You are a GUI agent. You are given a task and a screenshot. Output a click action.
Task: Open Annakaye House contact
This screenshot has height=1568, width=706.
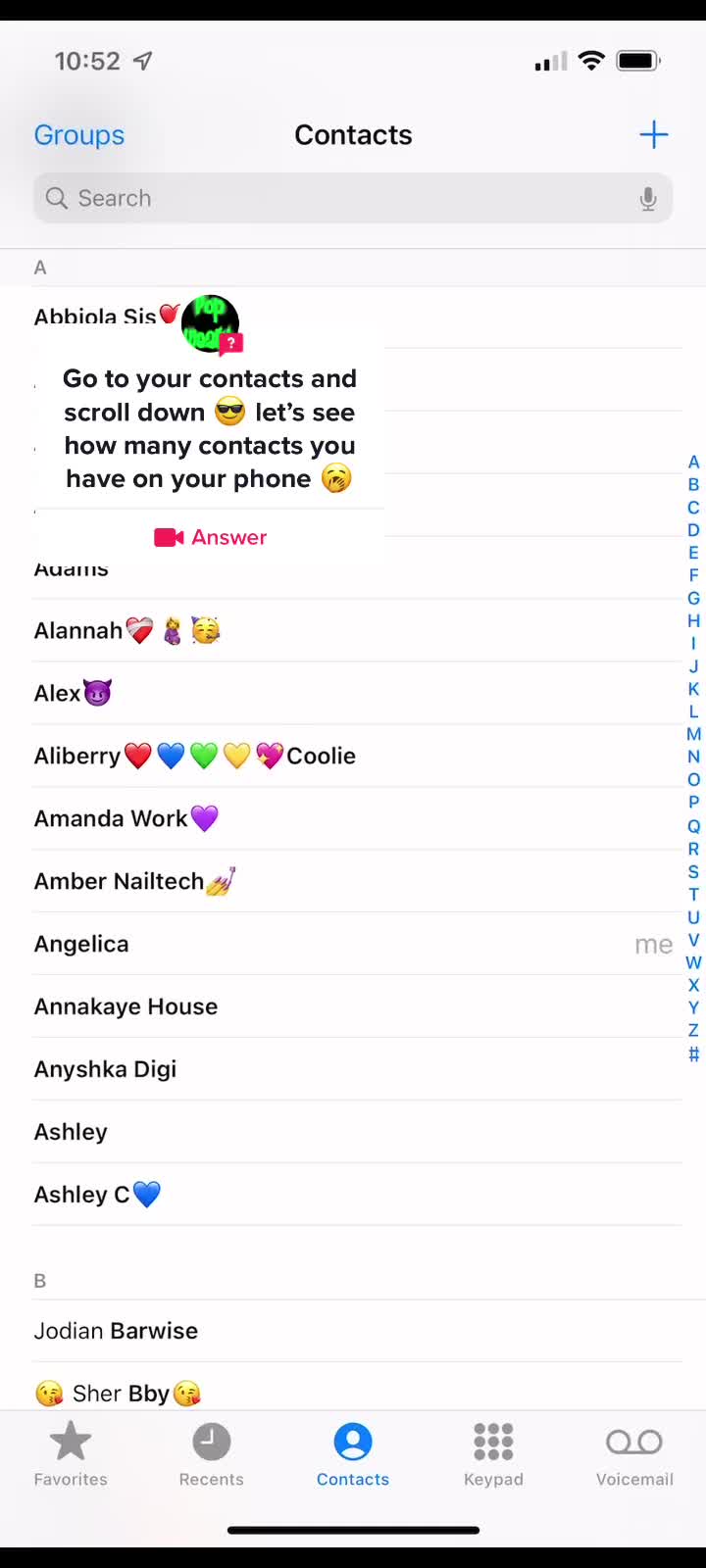point(126,1006)
